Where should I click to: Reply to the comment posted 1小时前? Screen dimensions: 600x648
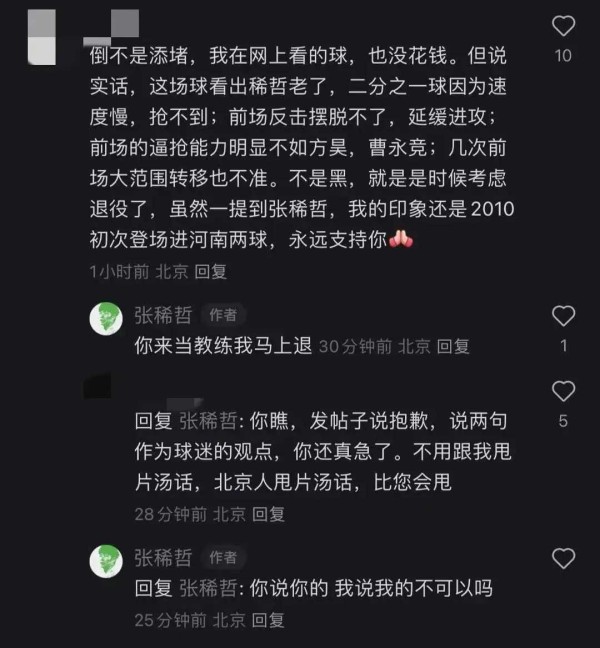coord(211,271)
